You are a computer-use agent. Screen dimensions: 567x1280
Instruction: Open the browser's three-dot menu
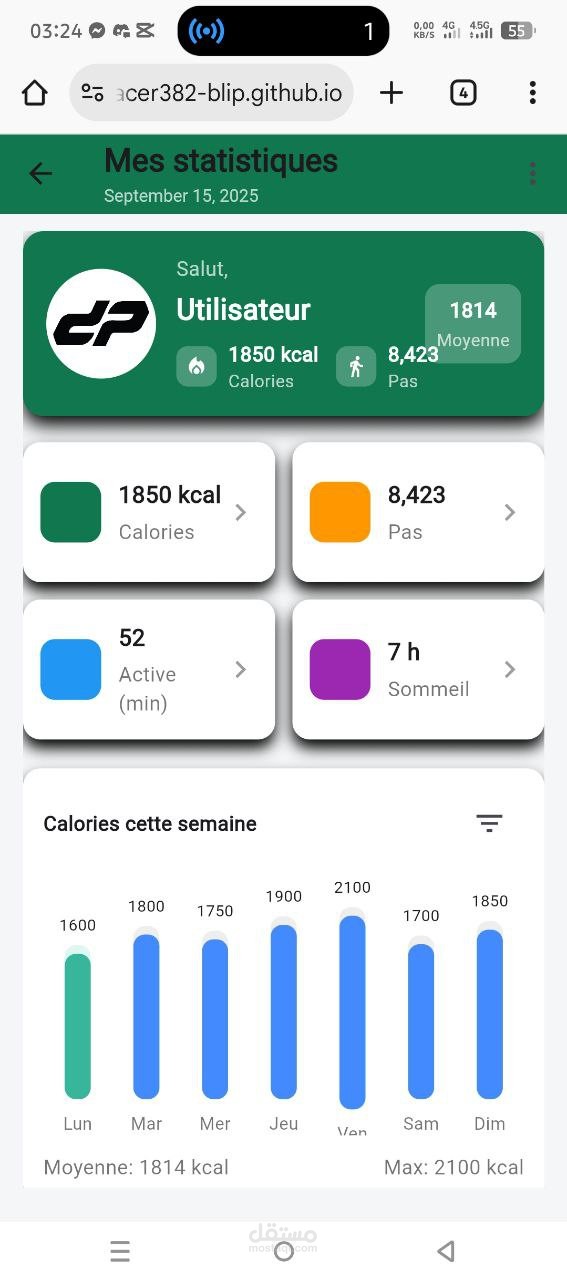[532, 93]
